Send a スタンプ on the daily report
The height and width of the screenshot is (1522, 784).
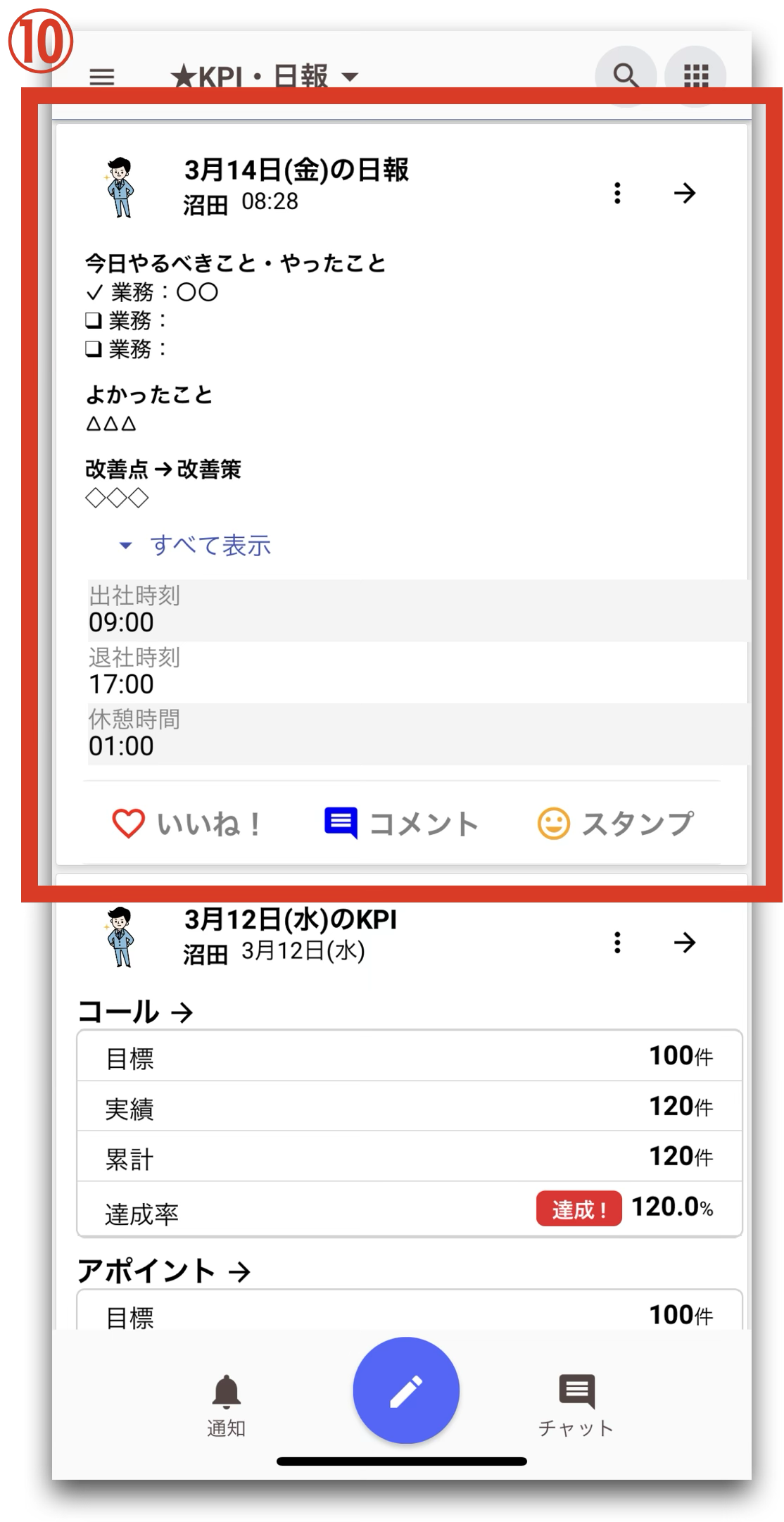pyautogui.click(x=616, y=824)
